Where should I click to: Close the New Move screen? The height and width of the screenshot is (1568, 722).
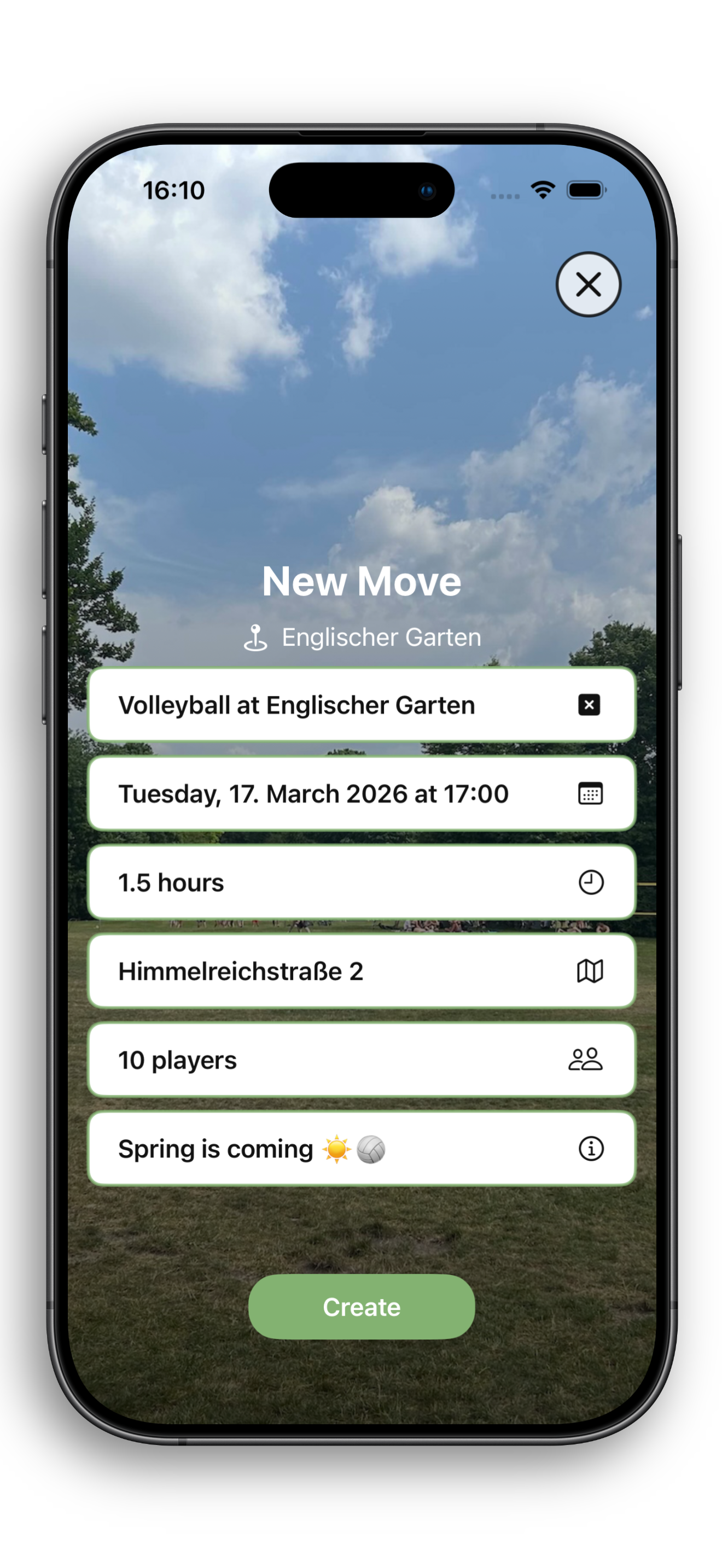[587, 284]
